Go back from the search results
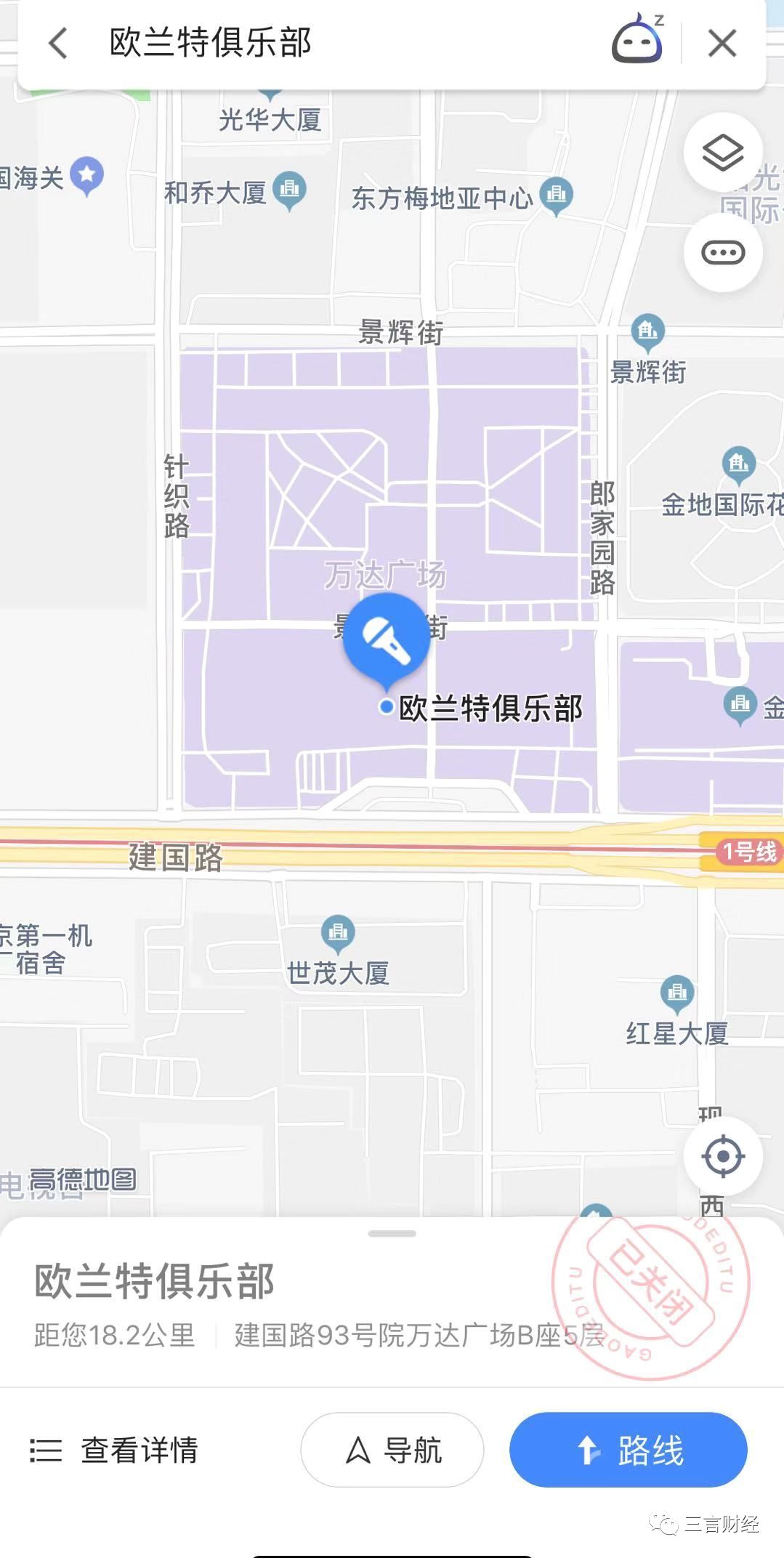784x1558 pixels. pos(58,43)
